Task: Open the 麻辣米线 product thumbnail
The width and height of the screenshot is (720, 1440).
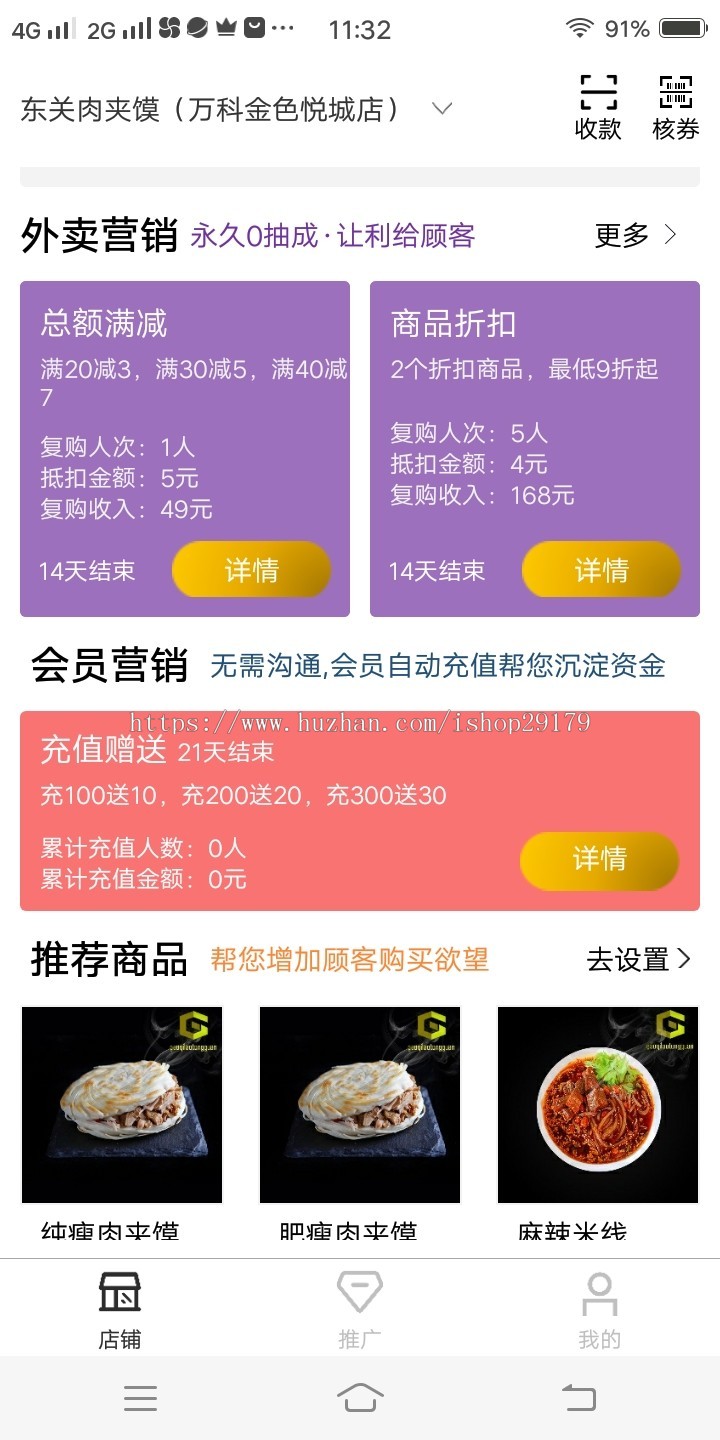Action: [x=597, y=1104]
